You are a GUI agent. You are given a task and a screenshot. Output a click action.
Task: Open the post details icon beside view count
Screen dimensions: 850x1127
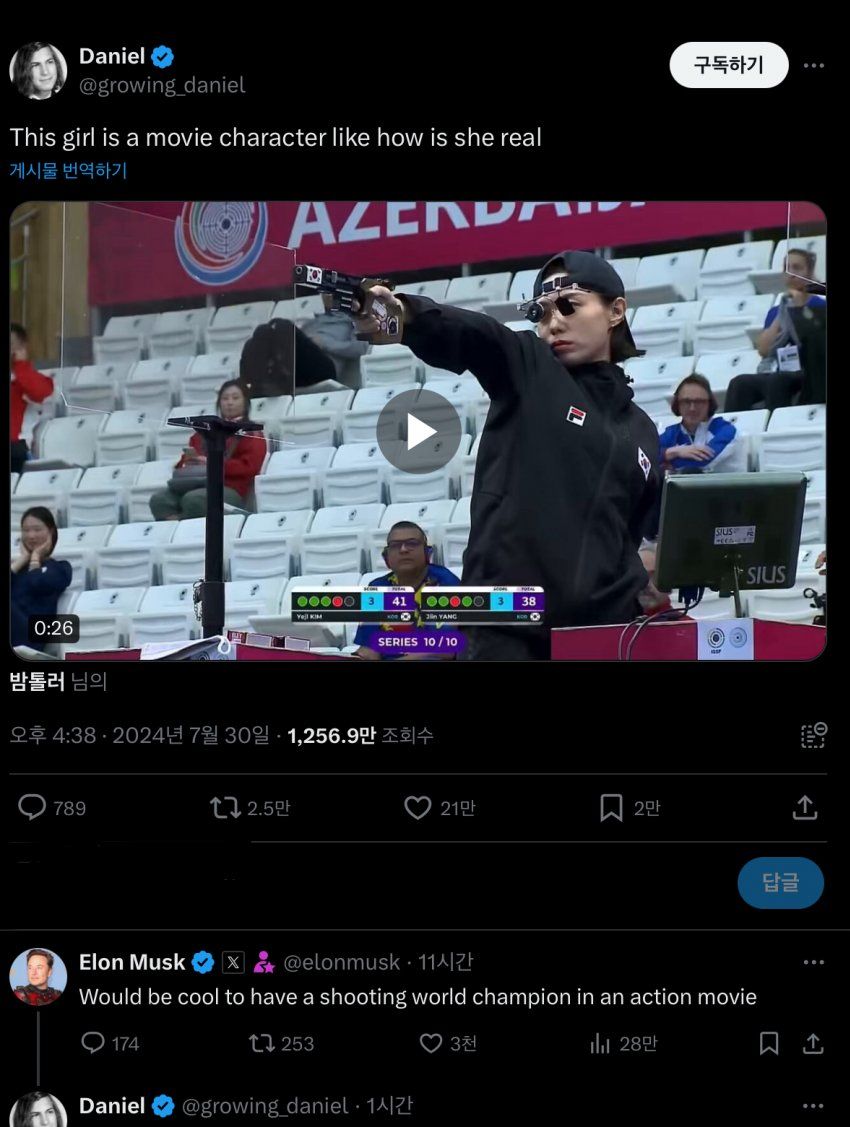pos(814,735)
